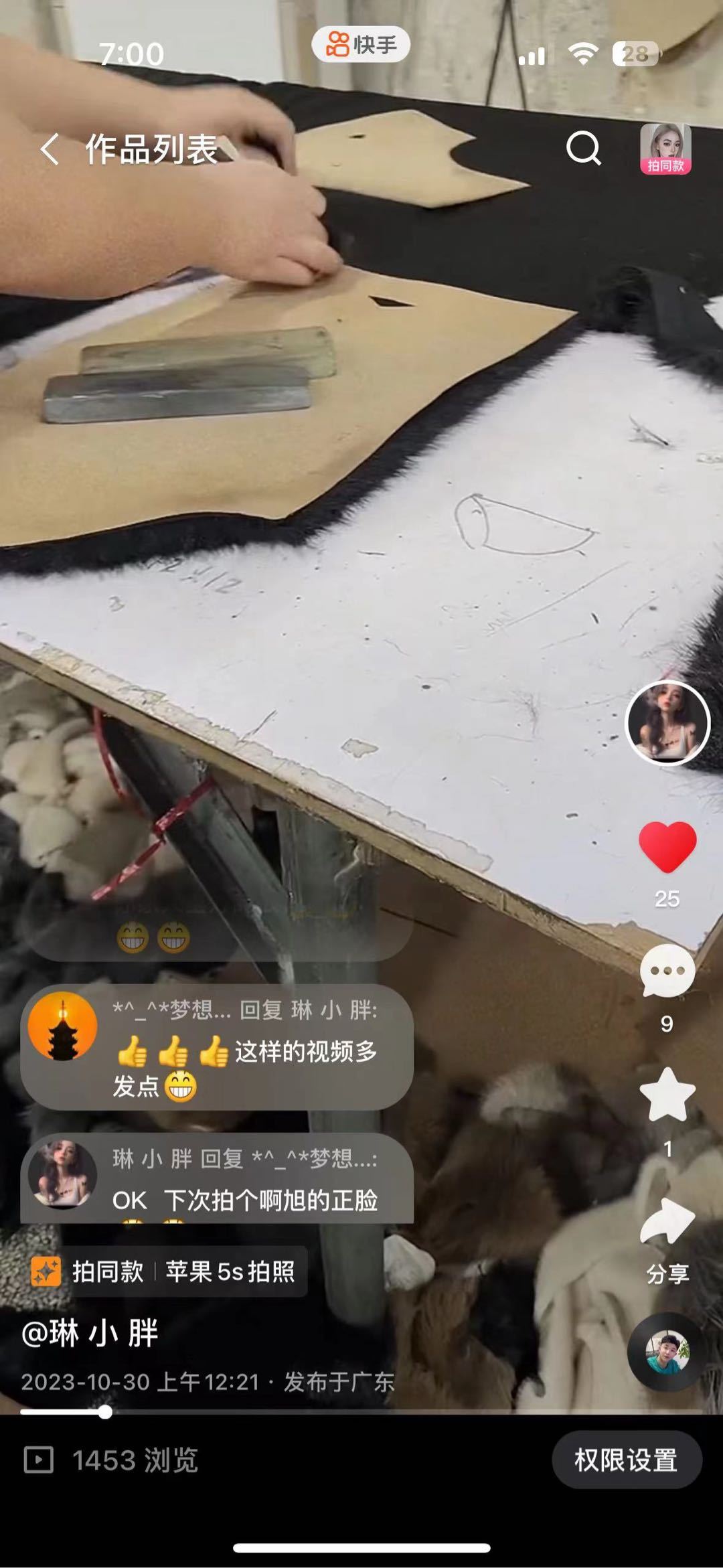
Task: Tap the 拍同款 avatar at top right
Action: [665, 149]
